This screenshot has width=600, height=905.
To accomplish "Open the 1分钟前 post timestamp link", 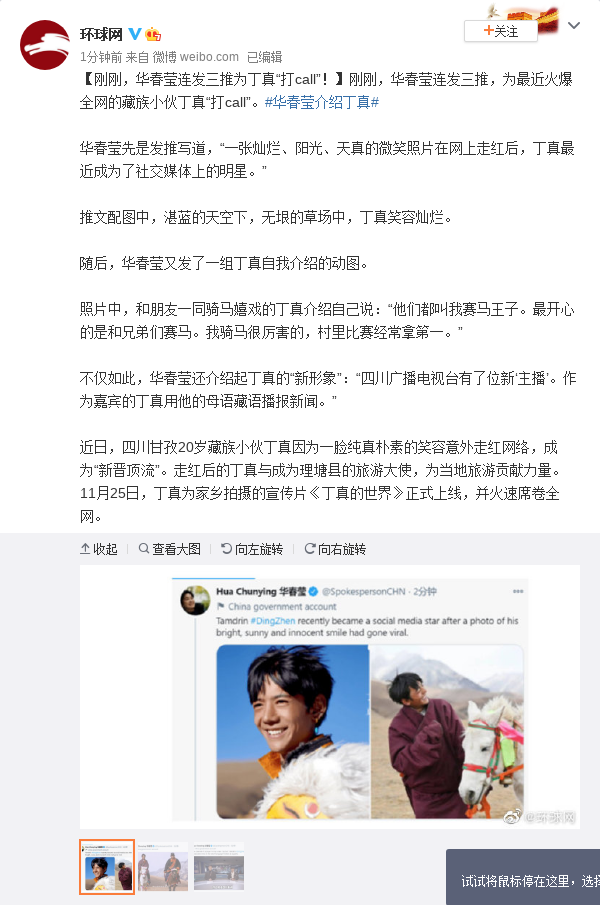I will pyautogui.click(x=100, y=57).
